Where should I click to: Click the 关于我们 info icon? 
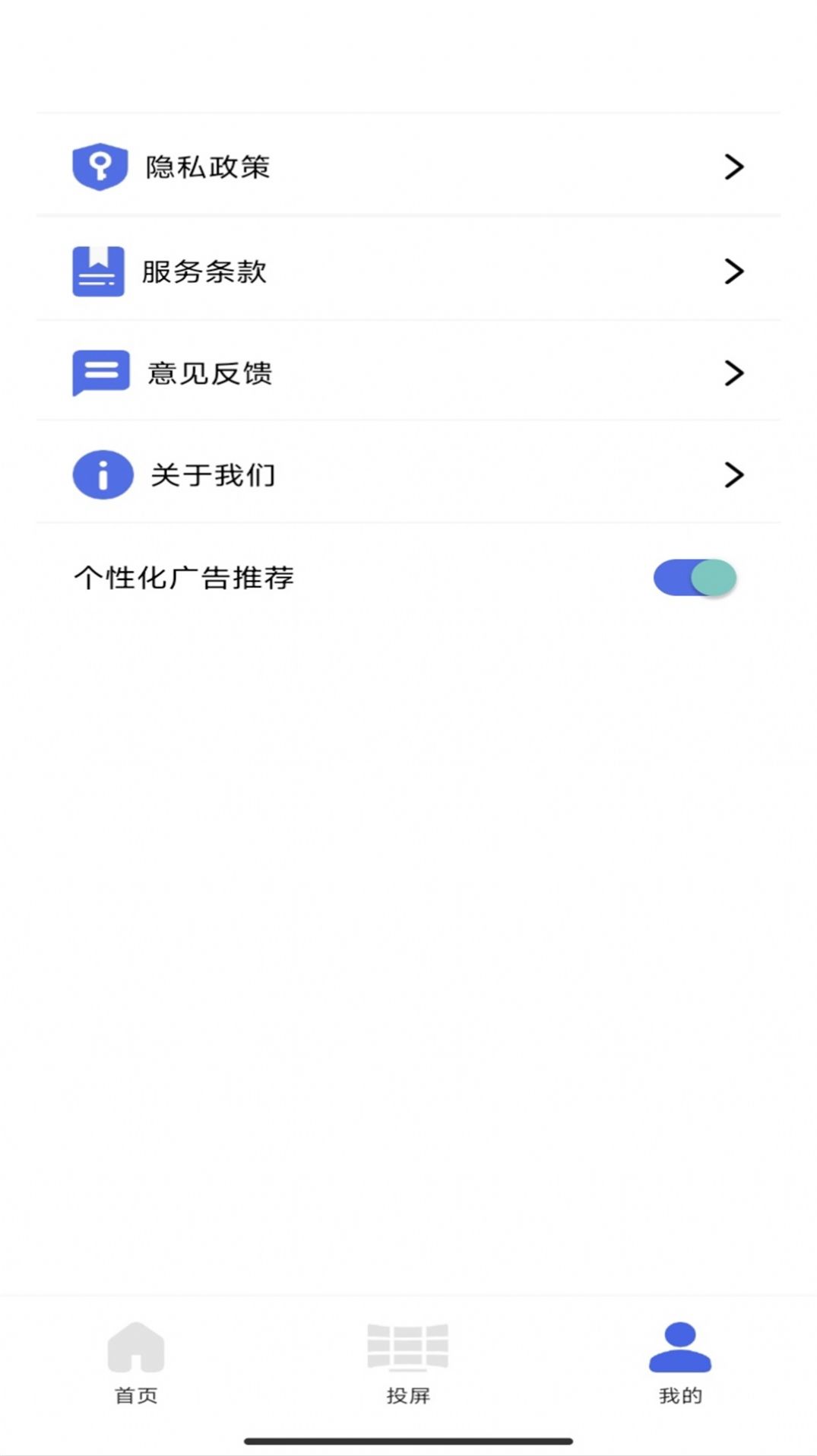click(101, 474)
